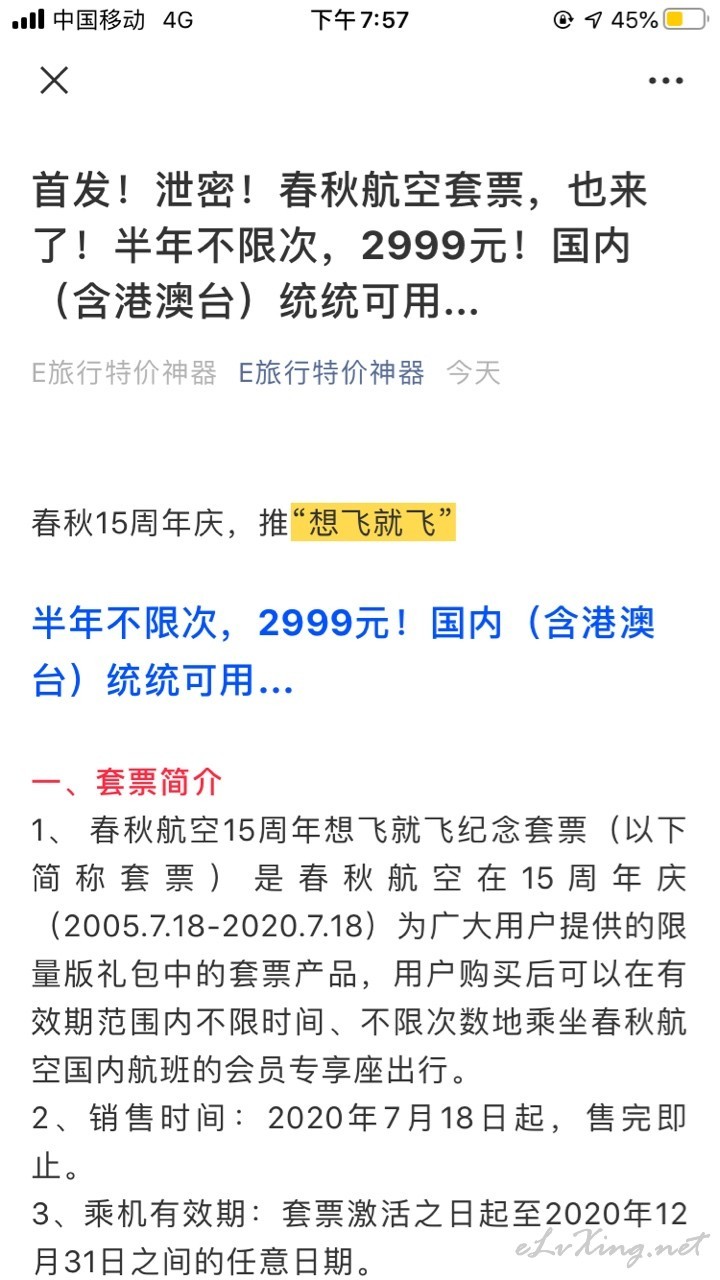The width and height of the screenshot is (720, 1280).
Task: Close the article page
Action: click(54, 80)
